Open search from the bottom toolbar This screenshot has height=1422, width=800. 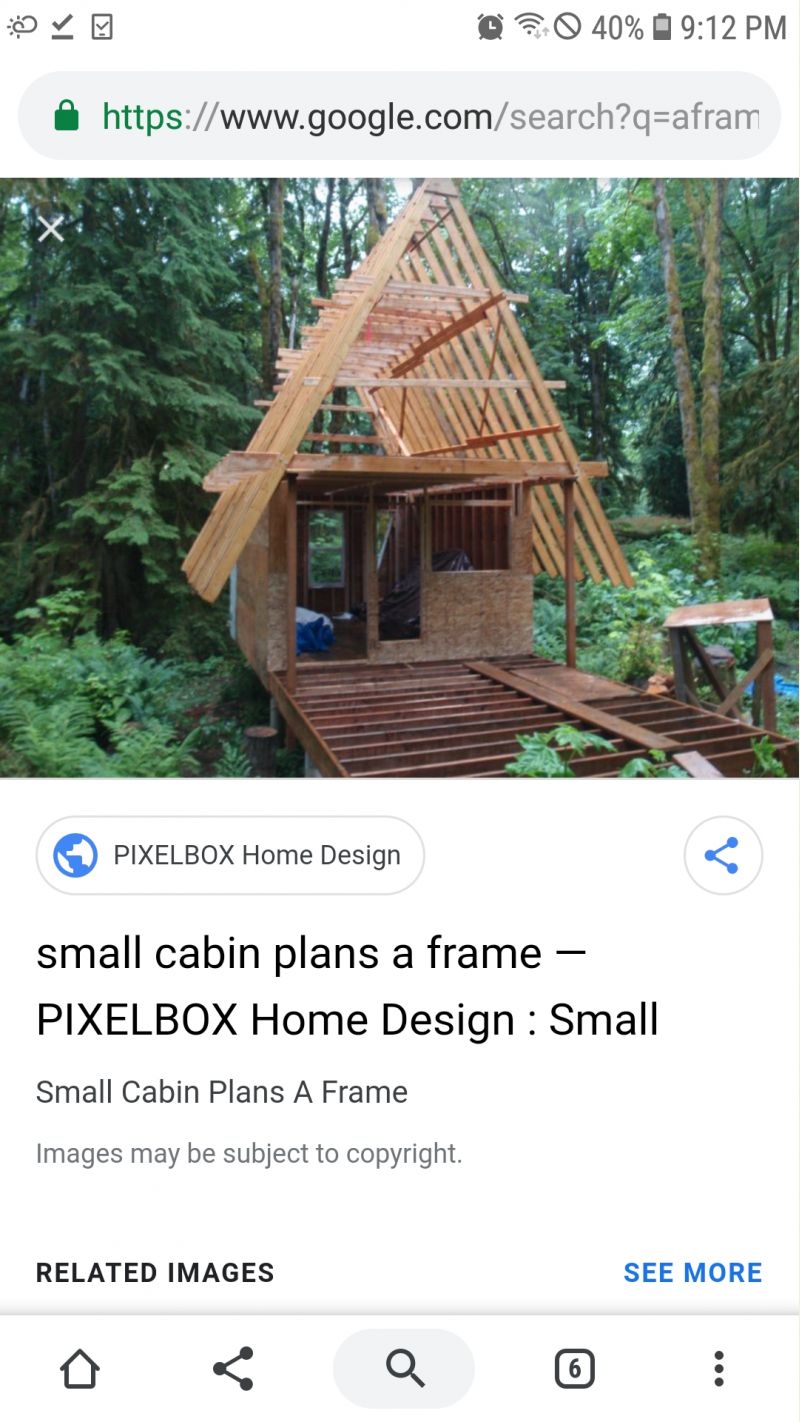[x=404, y=1368]
